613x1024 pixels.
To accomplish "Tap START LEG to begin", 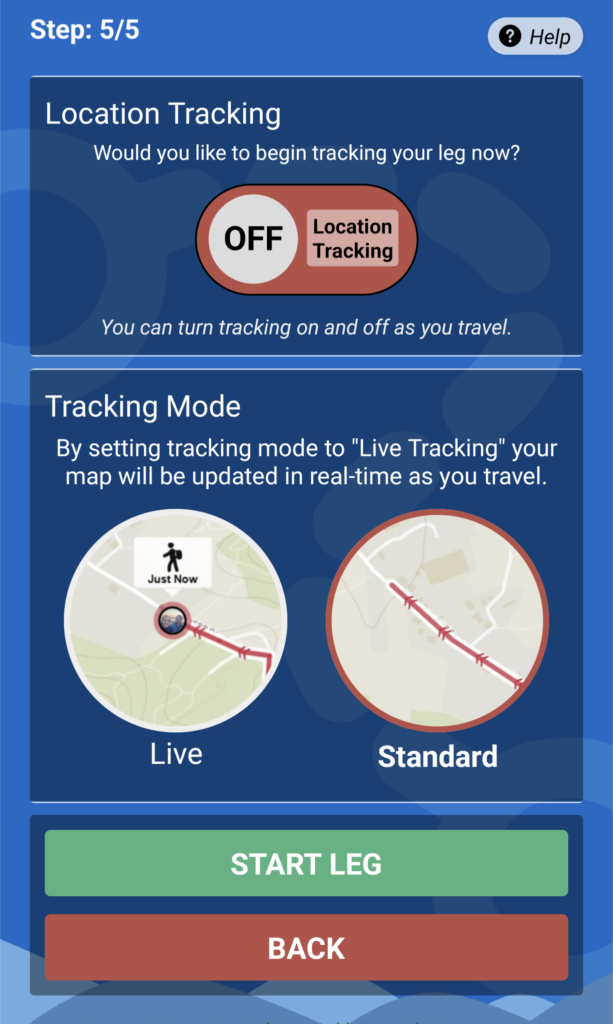I will (x=306, y=863).
